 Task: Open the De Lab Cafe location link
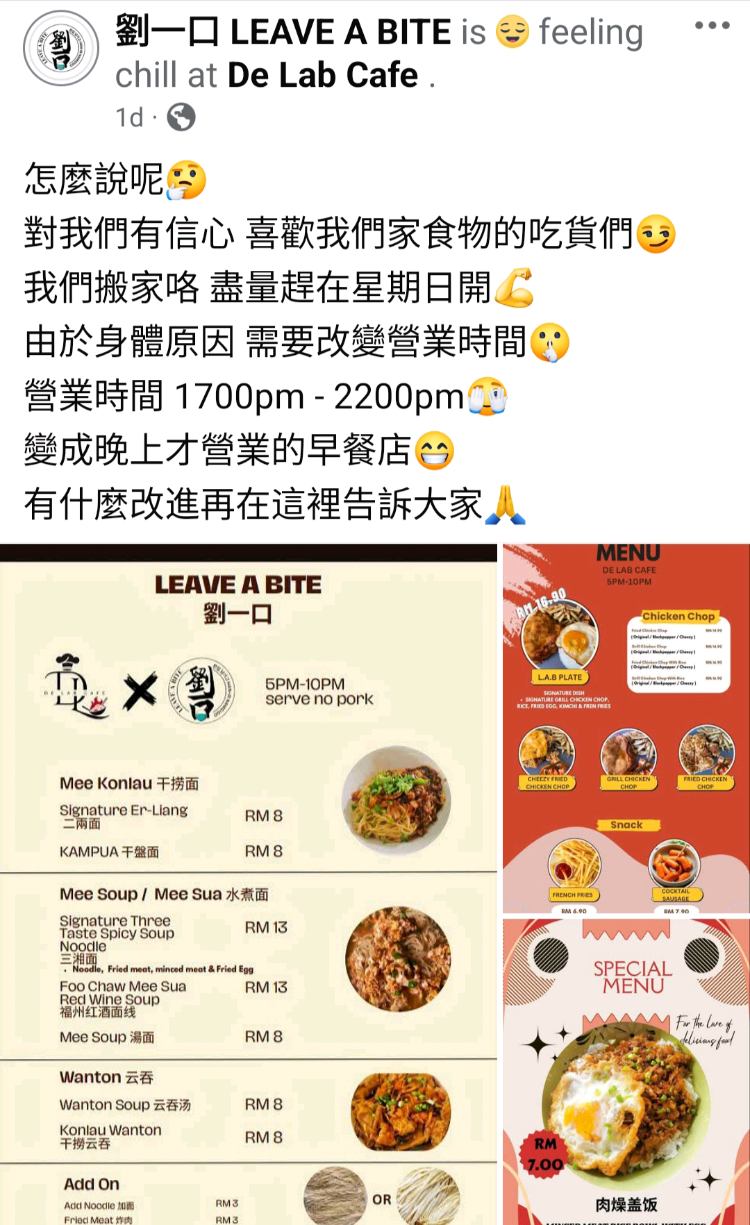[323, 75]
